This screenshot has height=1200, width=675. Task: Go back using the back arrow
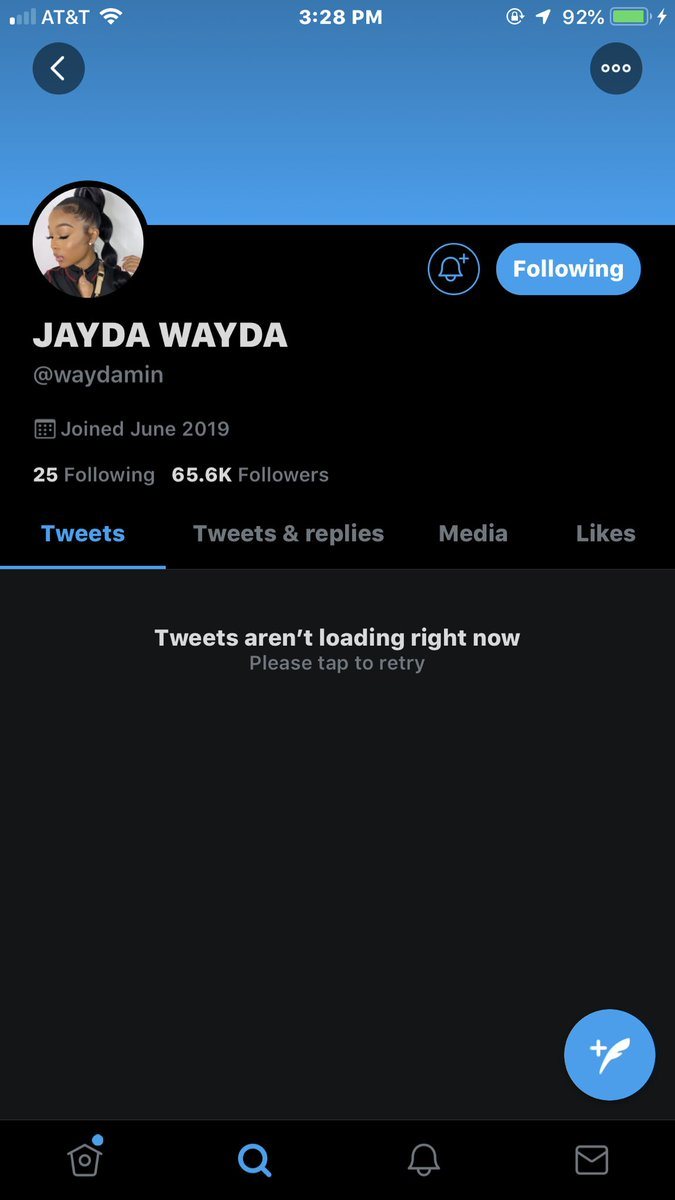pyautogui.click(x=58, y=68)
